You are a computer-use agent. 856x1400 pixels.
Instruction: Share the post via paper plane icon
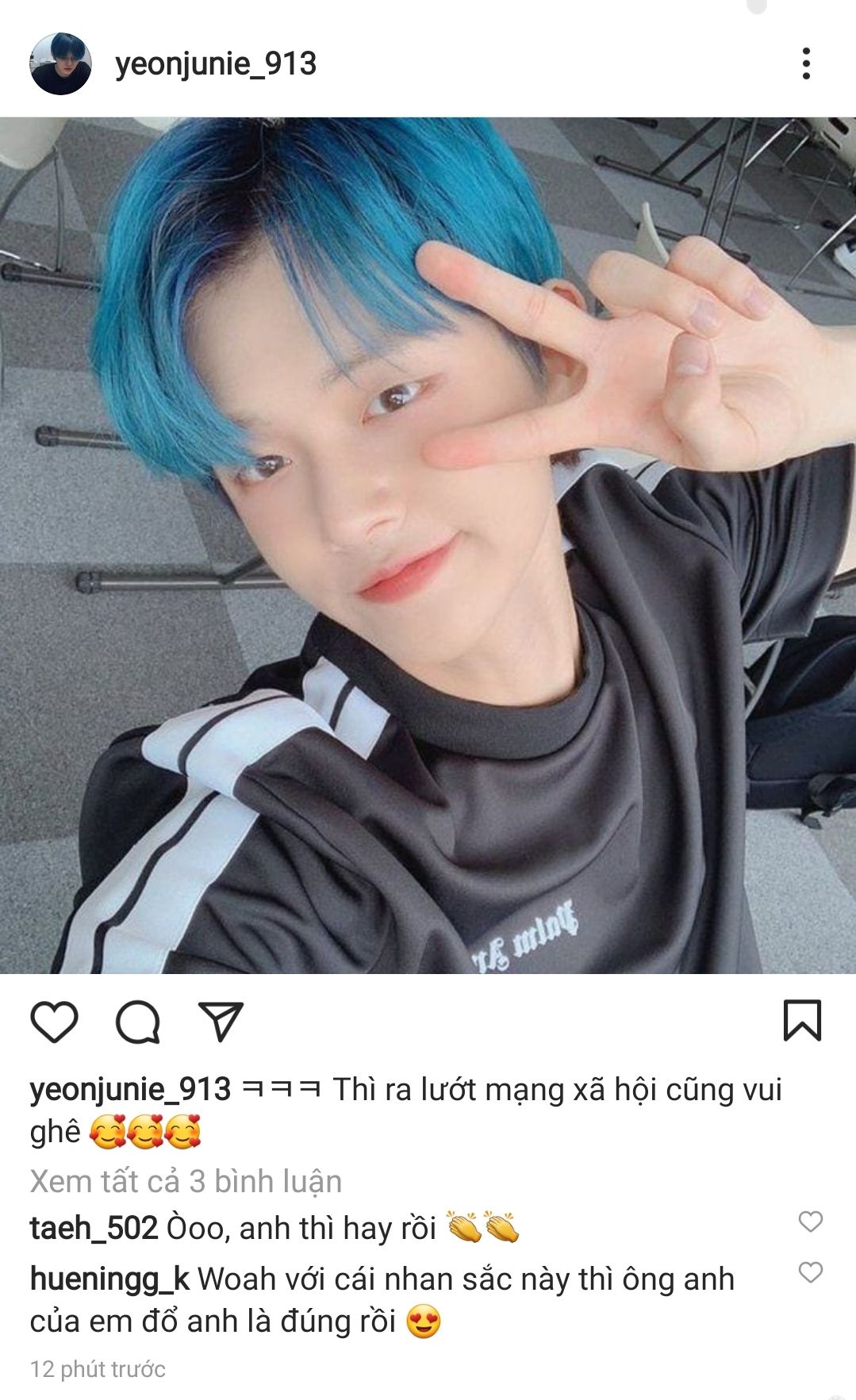click(221, 1021)
